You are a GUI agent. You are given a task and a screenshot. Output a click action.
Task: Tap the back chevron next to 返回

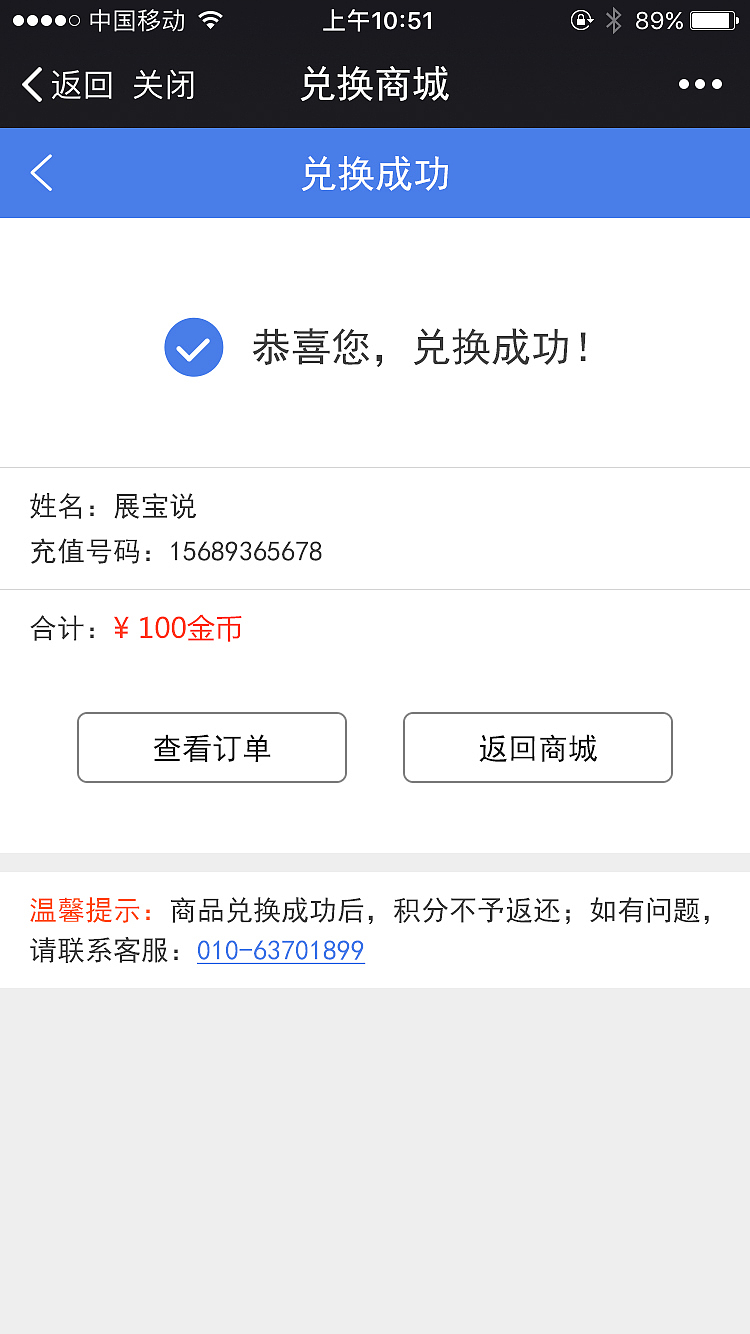click(x=30, y=84)
